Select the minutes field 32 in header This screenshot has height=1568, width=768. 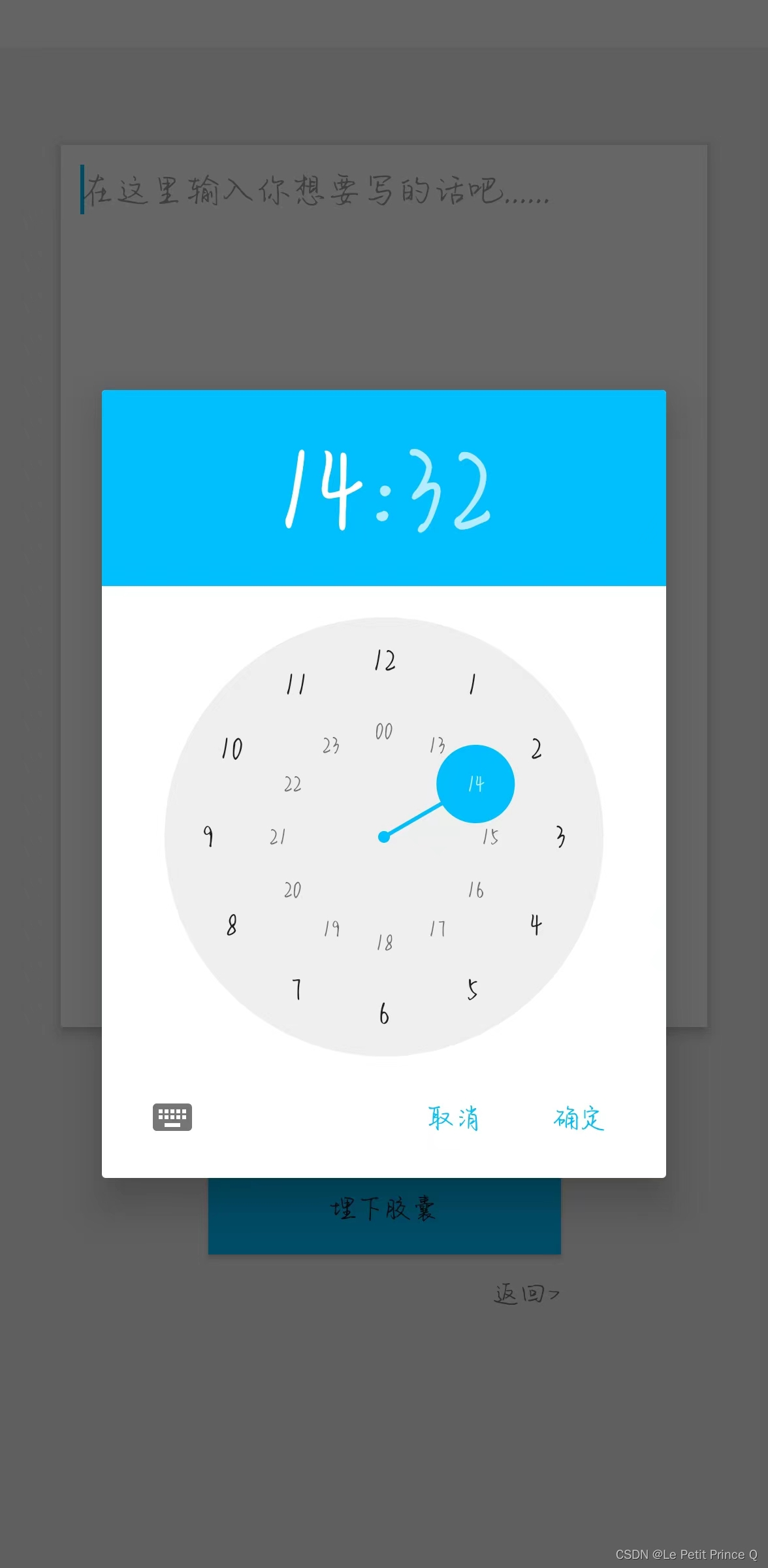point(451,490)
